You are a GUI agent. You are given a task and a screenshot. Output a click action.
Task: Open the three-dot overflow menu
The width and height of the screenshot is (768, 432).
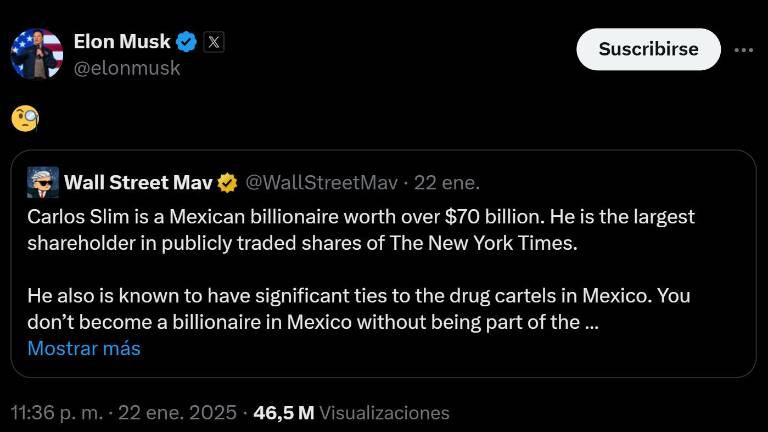[743, 49]
